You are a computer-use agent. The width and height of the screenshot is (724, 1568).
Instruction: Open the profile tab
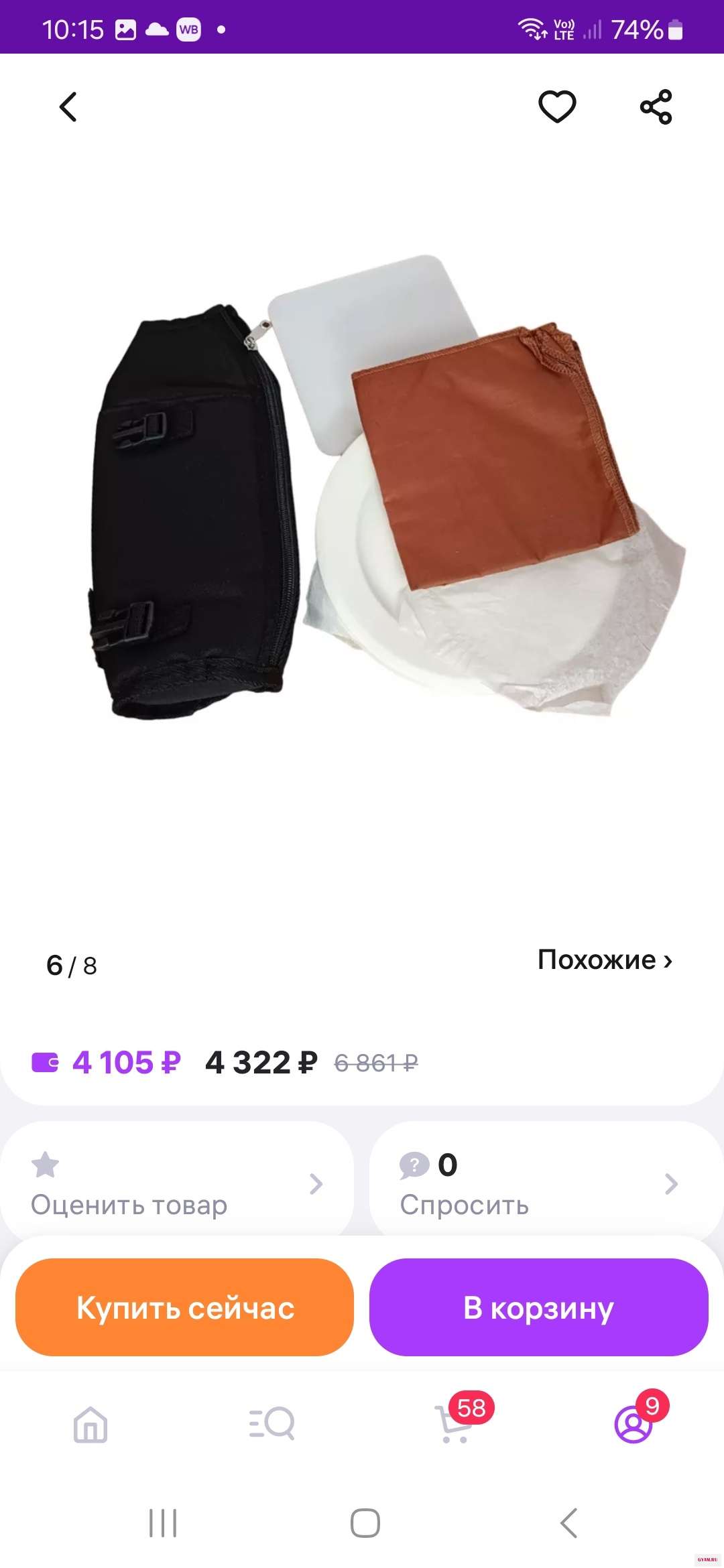pyautogui.click(x=633, y=1423)
